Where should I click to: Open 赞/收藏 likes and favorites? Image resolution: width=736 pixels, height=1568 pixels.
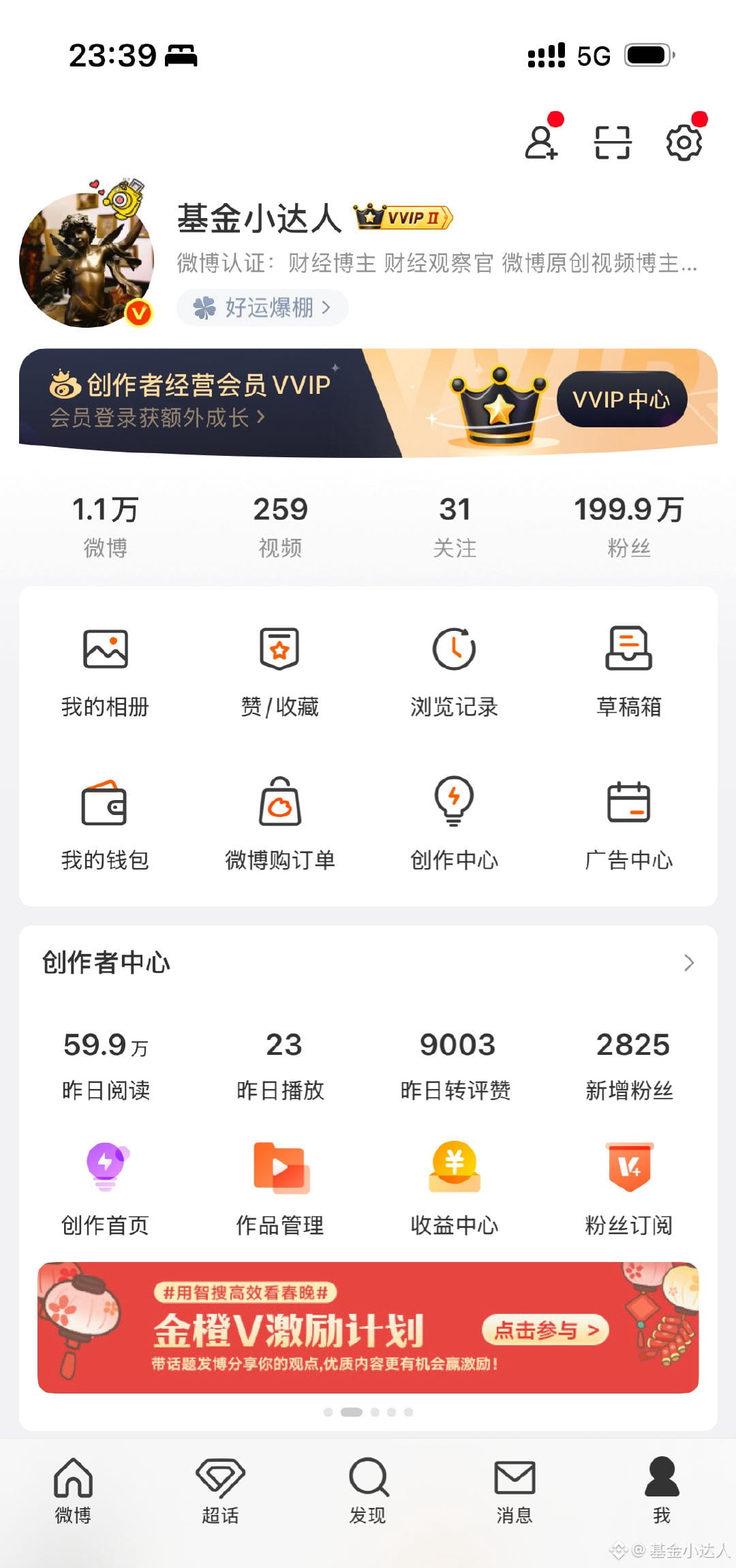(x=279, y=672)
